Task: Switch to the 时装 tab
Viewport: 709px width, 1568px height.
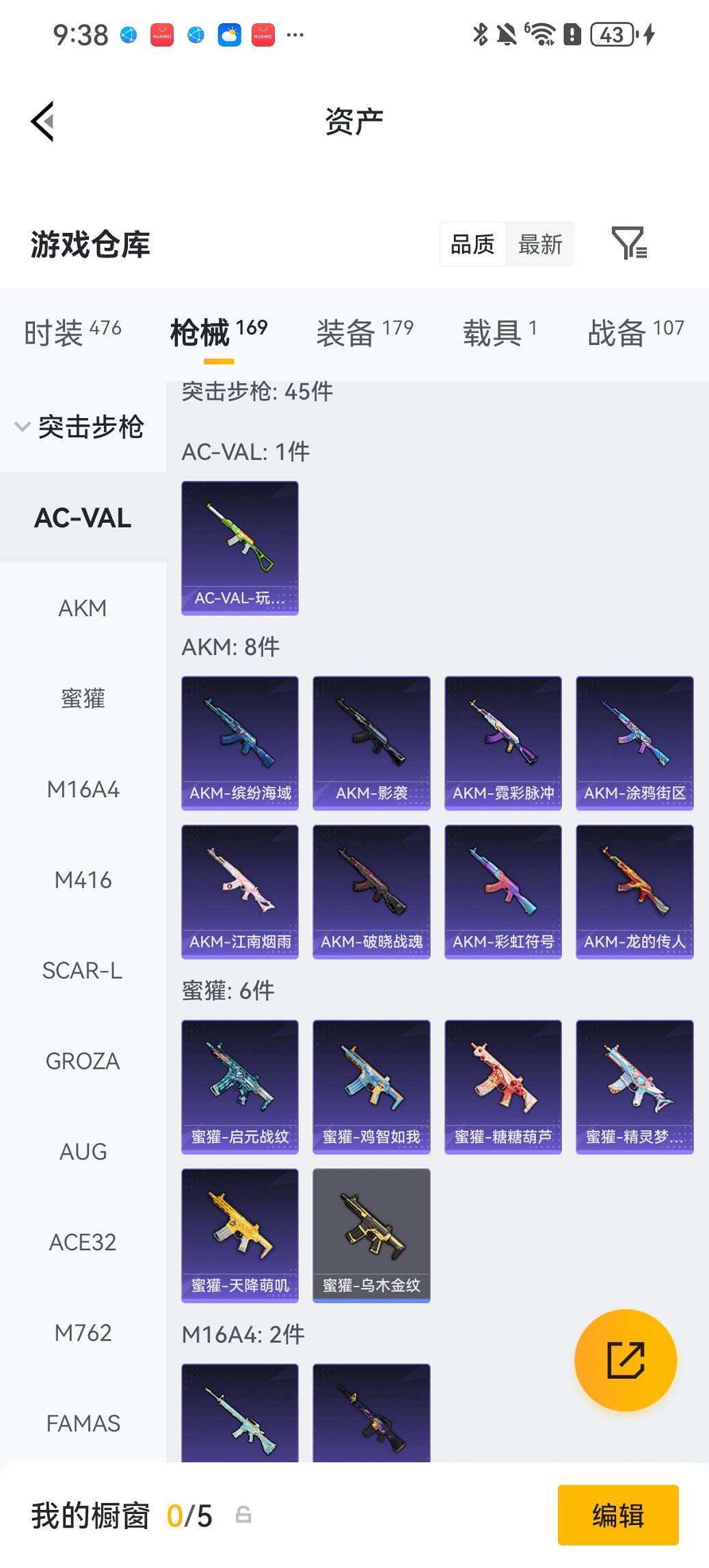Action: pos(72,333)
